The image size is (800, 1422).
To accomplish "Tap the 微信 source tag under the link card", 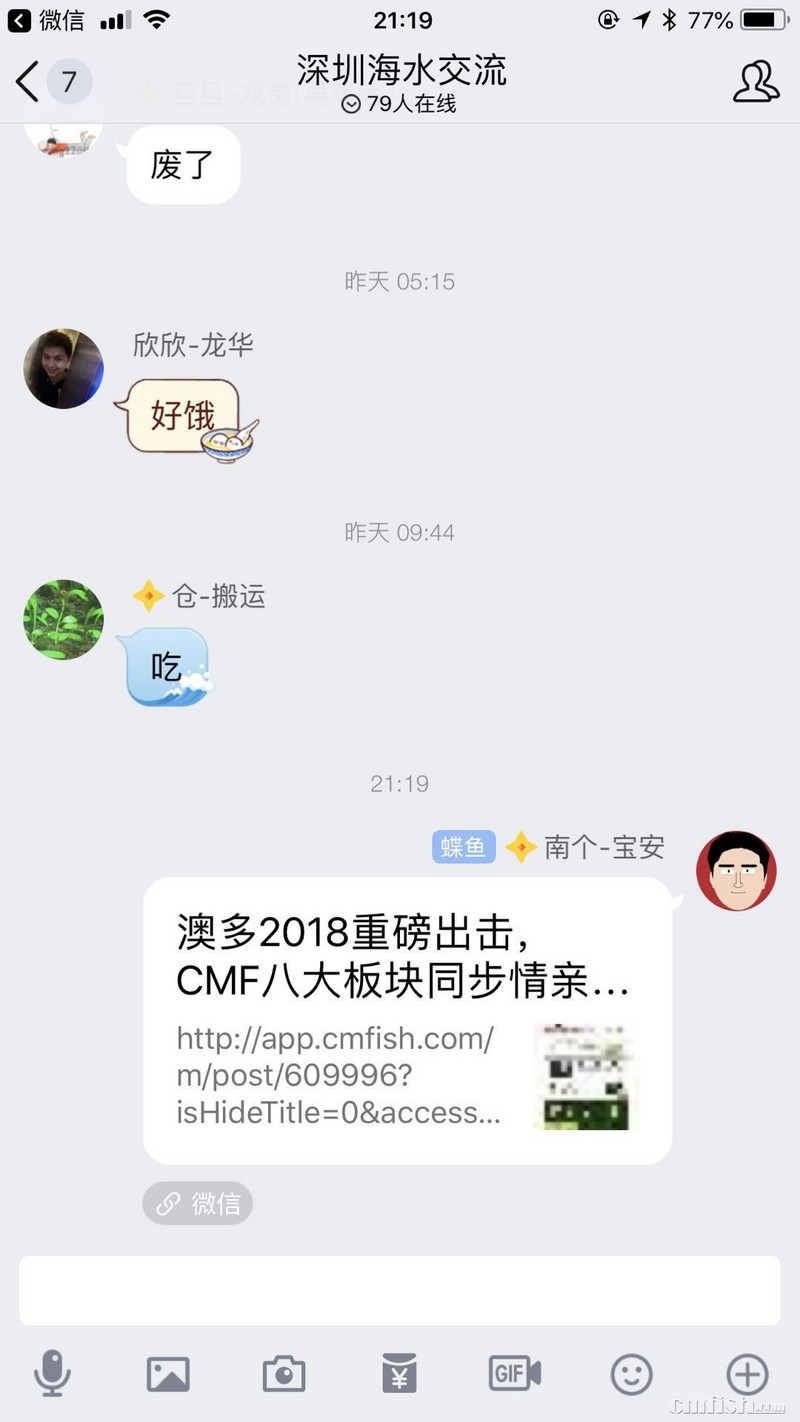I will pyautogui.click(x=198, y=1203).
